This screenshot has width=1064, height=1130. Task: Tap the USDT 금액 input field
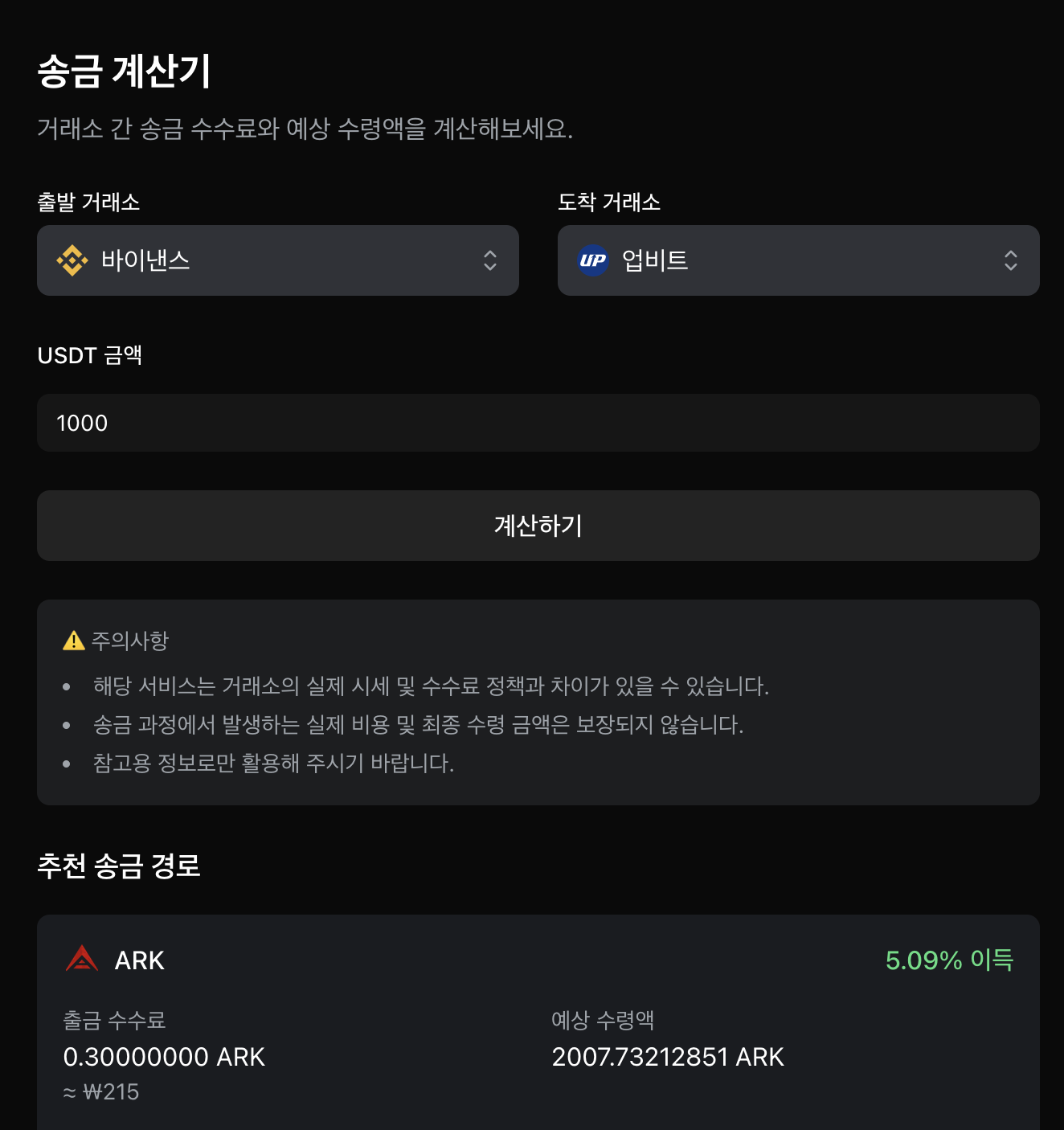point(538,423)
